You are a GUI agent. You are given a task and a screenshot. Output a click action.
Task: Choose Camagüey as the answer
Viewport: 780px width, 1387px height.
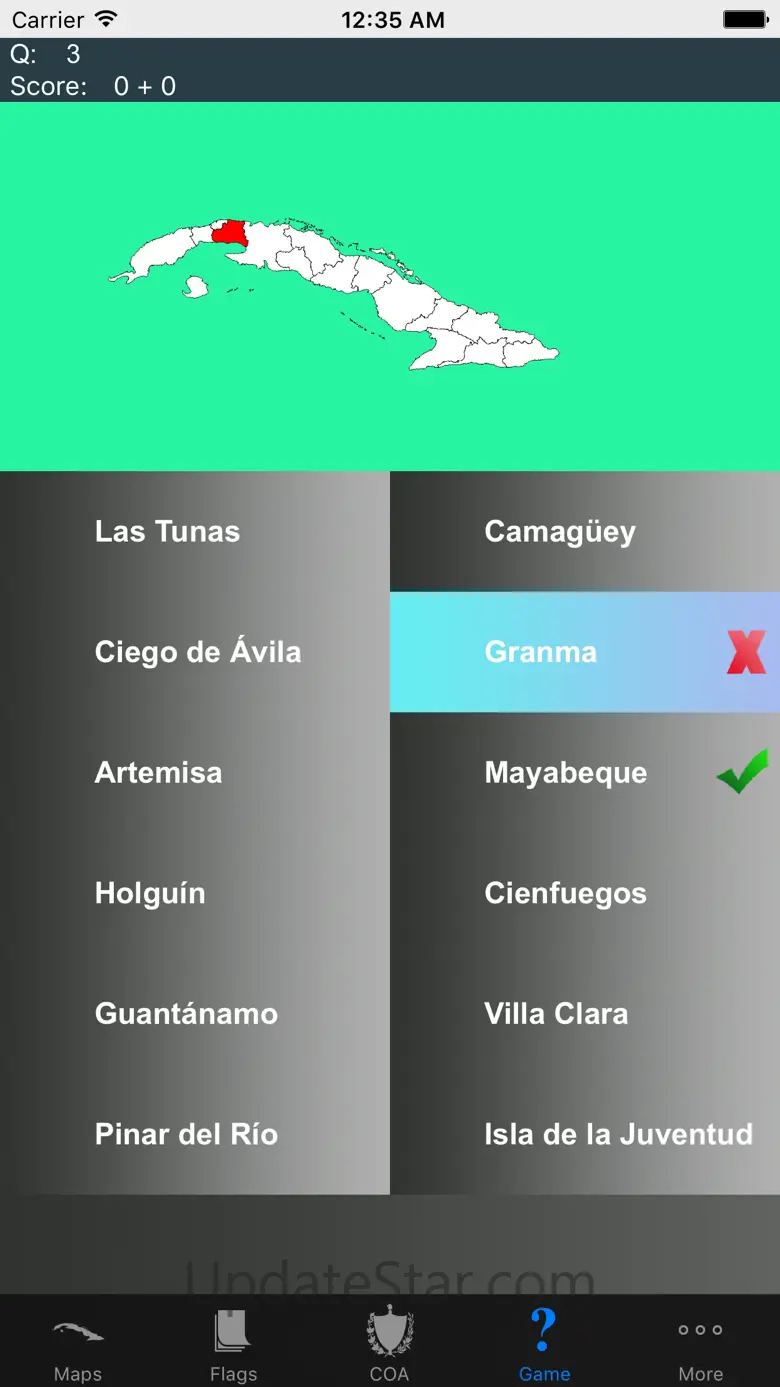coord(585,531)
